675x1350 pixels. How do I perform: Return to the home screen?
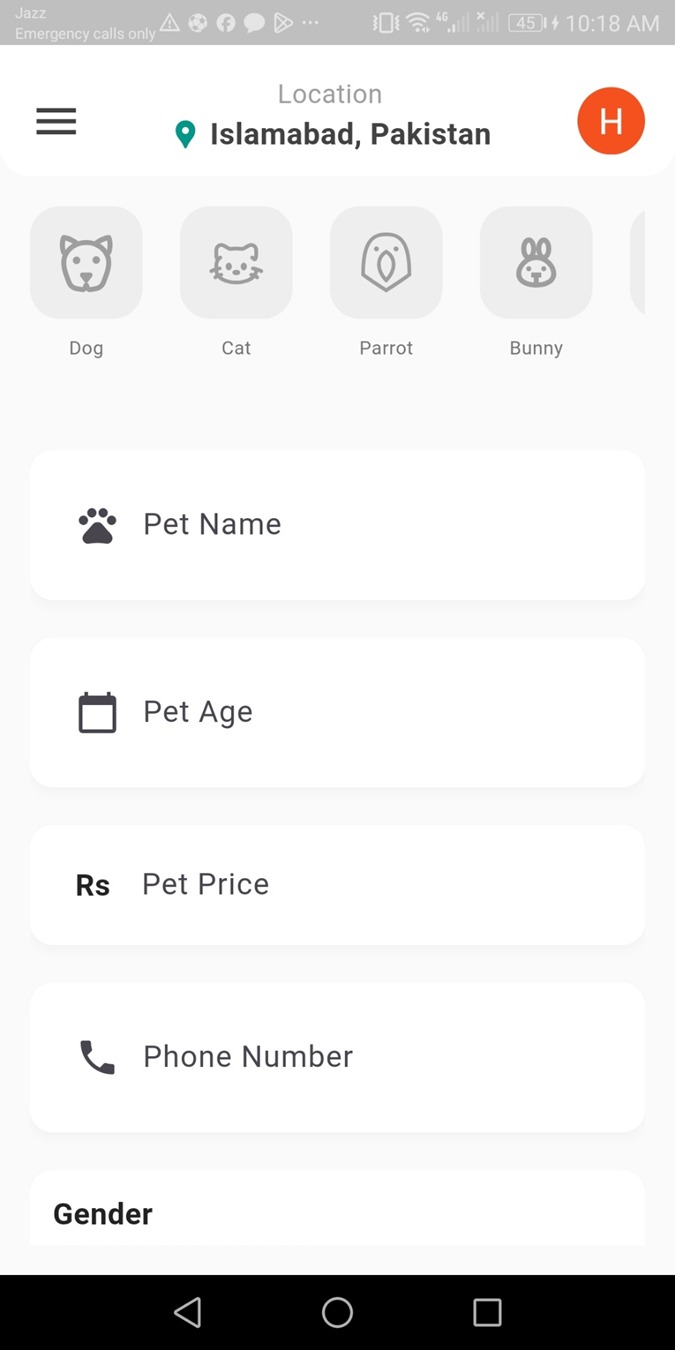coord(337,1312)
